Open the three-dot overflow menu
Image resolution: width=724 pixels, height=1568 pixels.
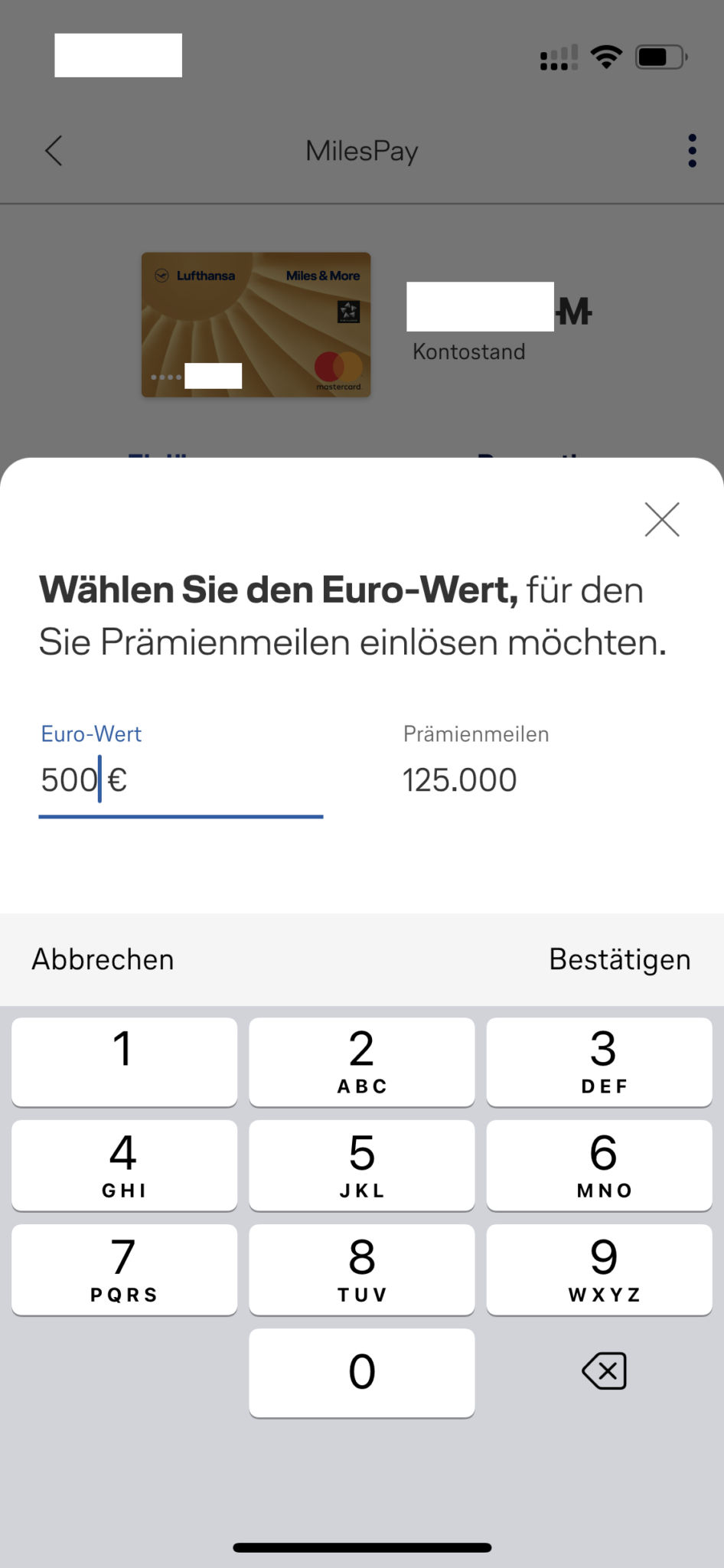coord(692,151)
